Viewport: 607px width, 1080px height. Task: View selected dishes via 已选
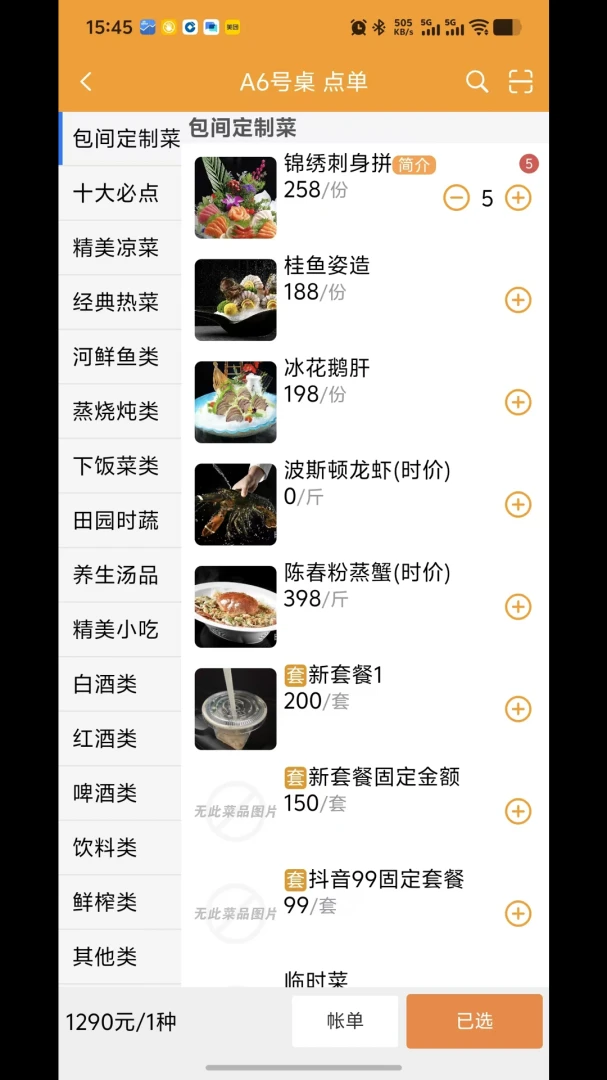coord(475,1021)
